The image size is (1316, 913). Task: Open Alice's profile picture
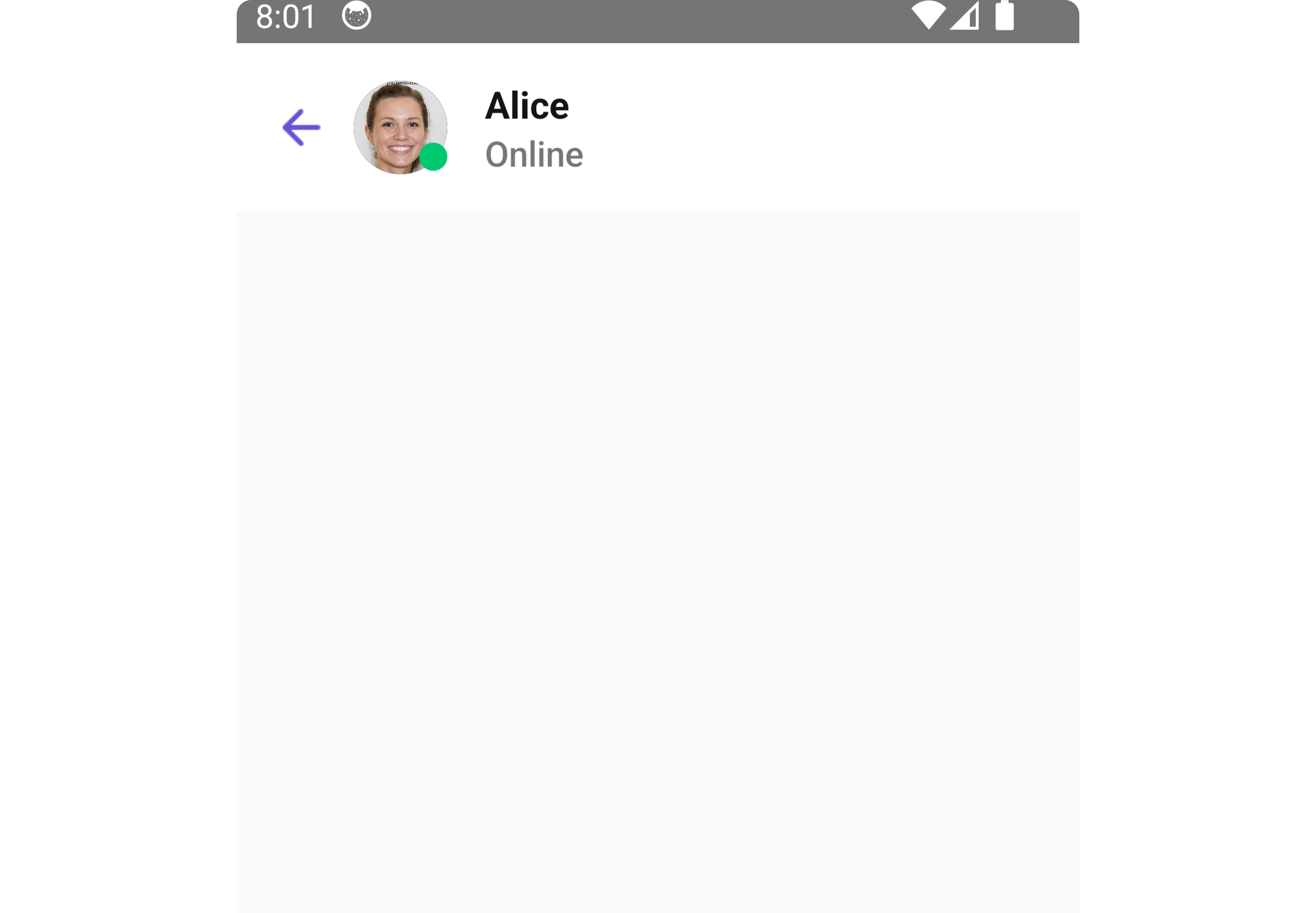[400, 128]
